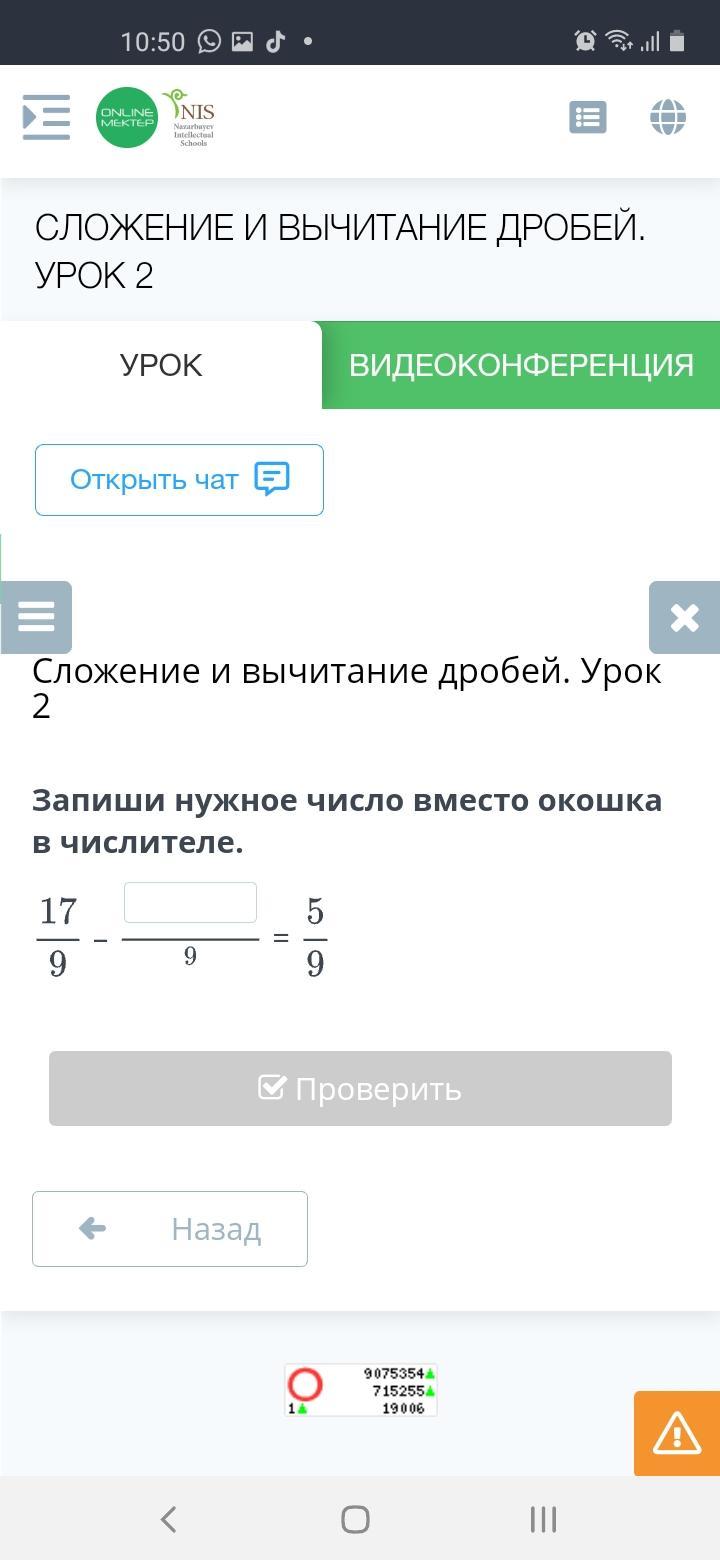This screenshot has width=720, height=1560.
Task: Open the gray hamburger lesson menu
Action: click(x=36, y=617)
